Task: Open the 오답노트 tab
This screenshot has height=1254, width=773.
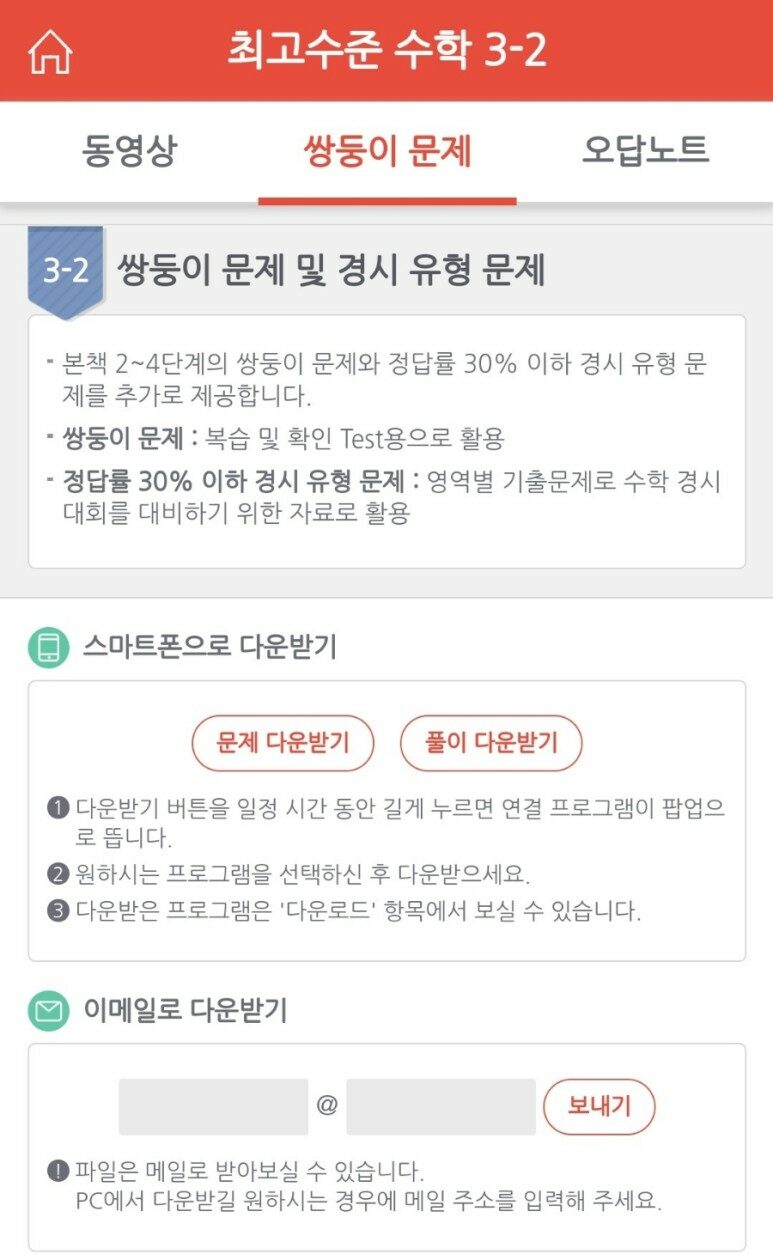Action: (645, 151)
